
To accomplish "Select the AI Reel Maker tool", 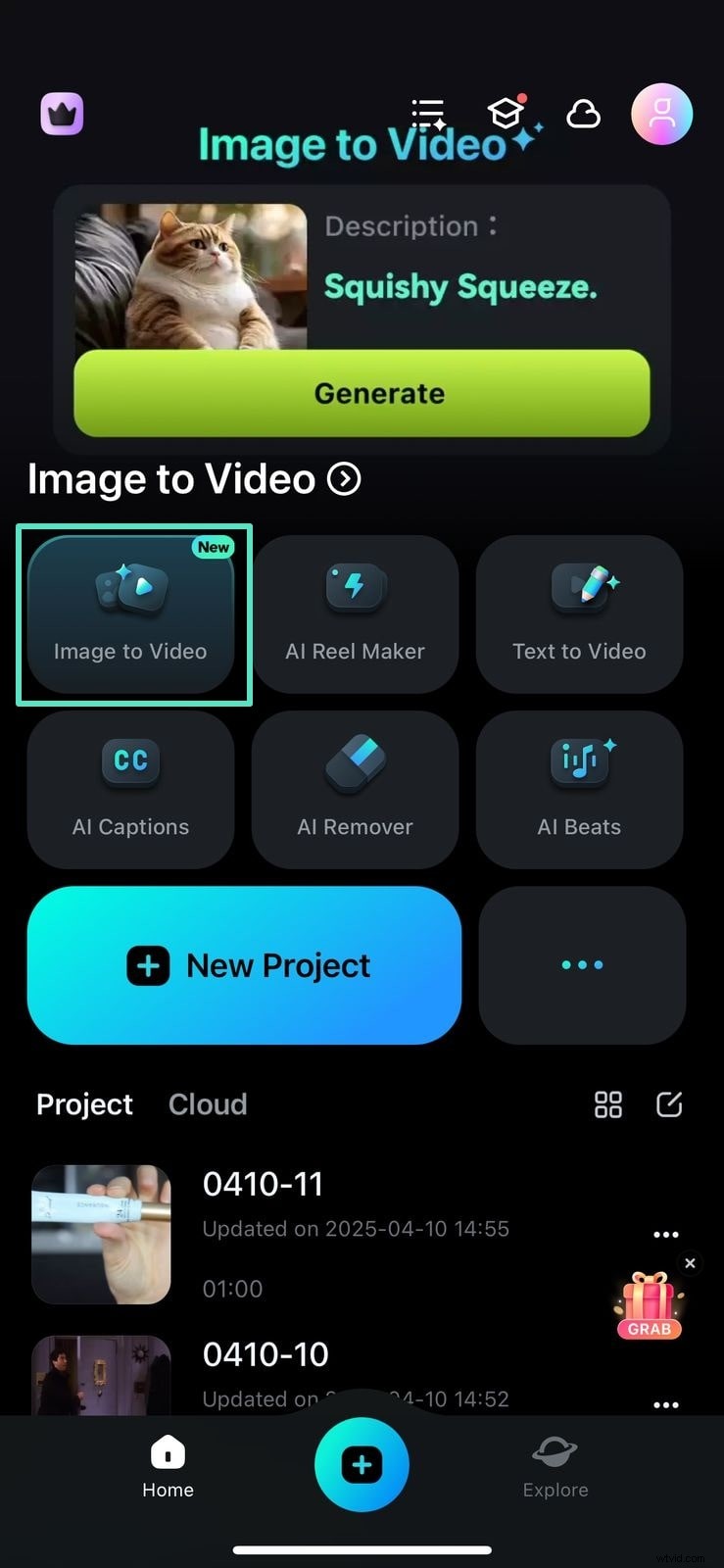I will pos(355,614).
